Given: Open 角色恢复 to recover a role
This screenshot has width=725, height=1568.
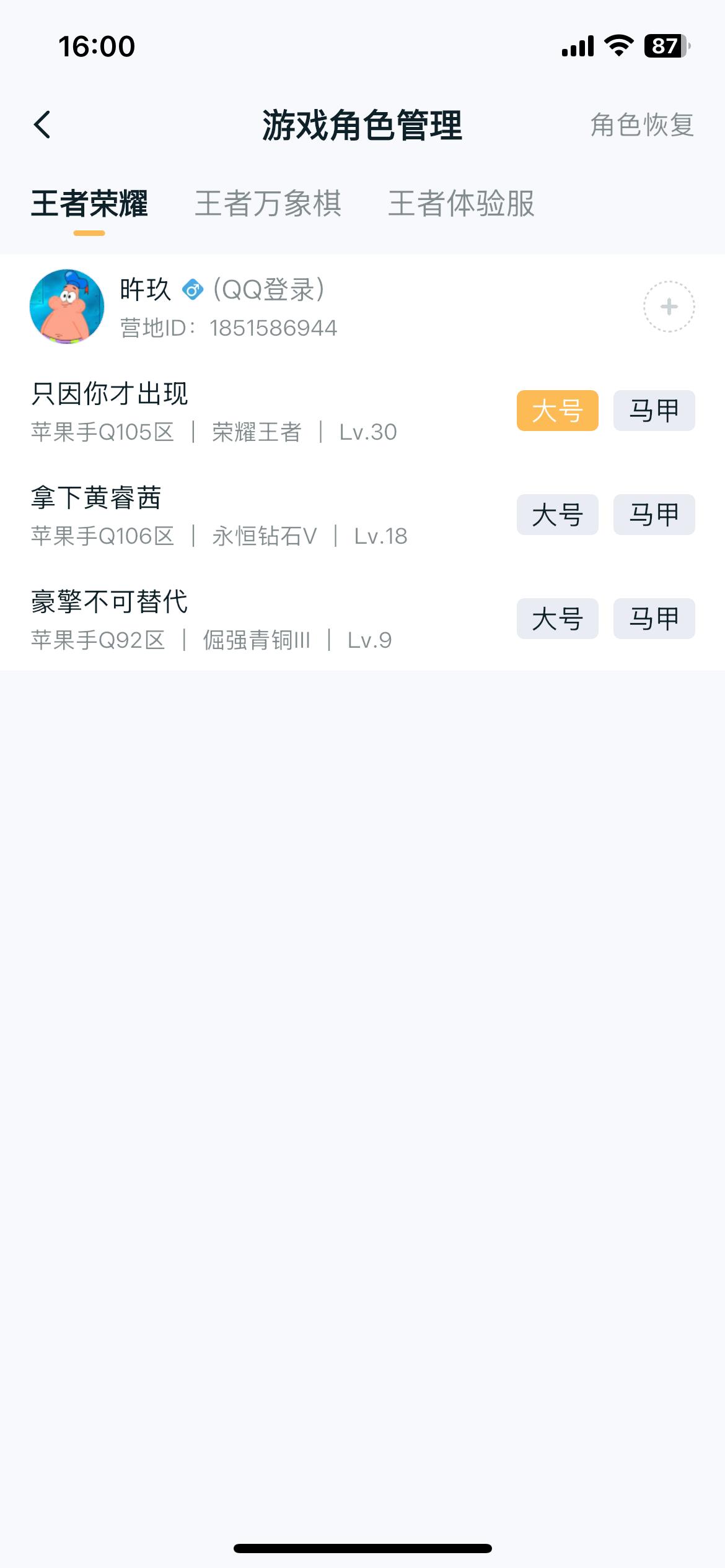Looking at the screenshot, I should 641,126.
